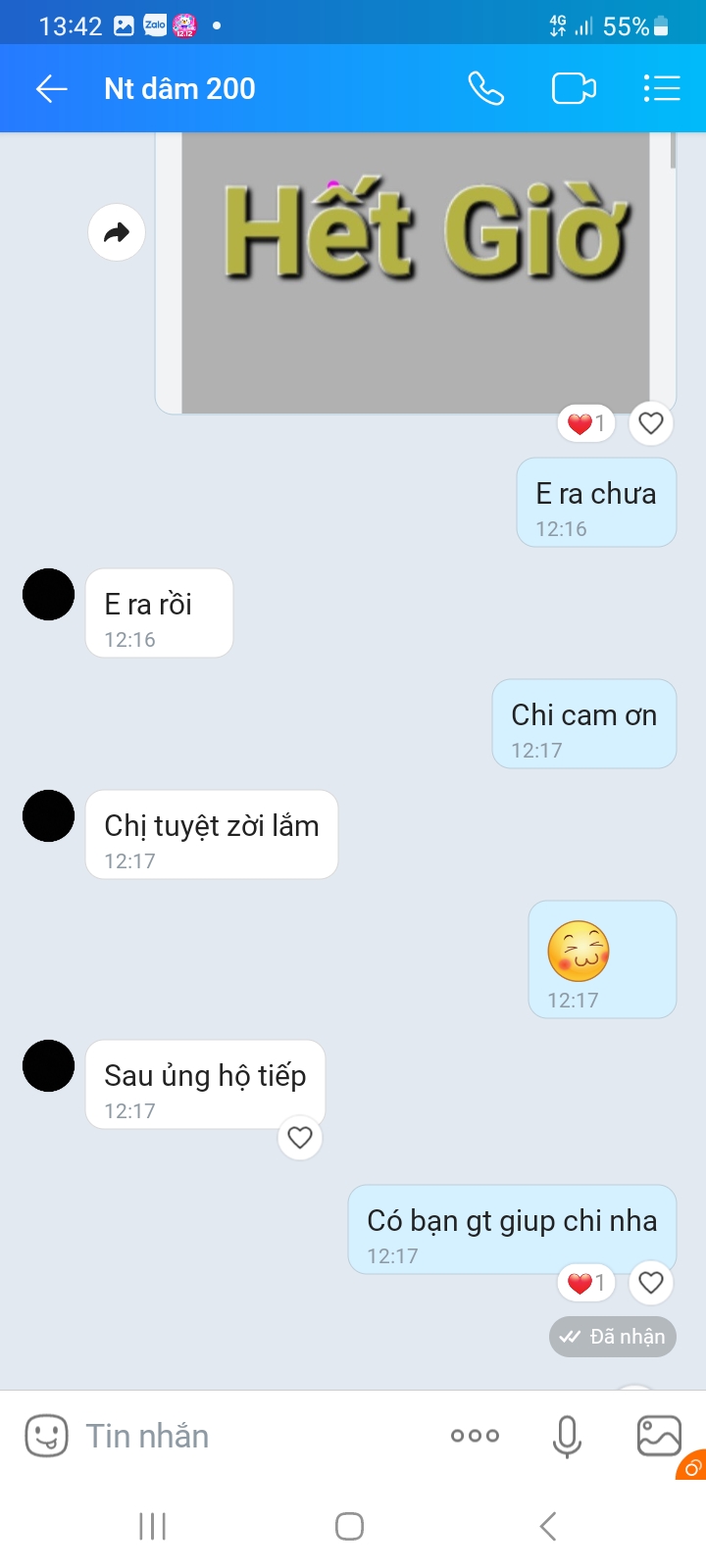706x1568 pixels.
Task: Open the chat title Nt dâm 200
Action: (179, 89)
